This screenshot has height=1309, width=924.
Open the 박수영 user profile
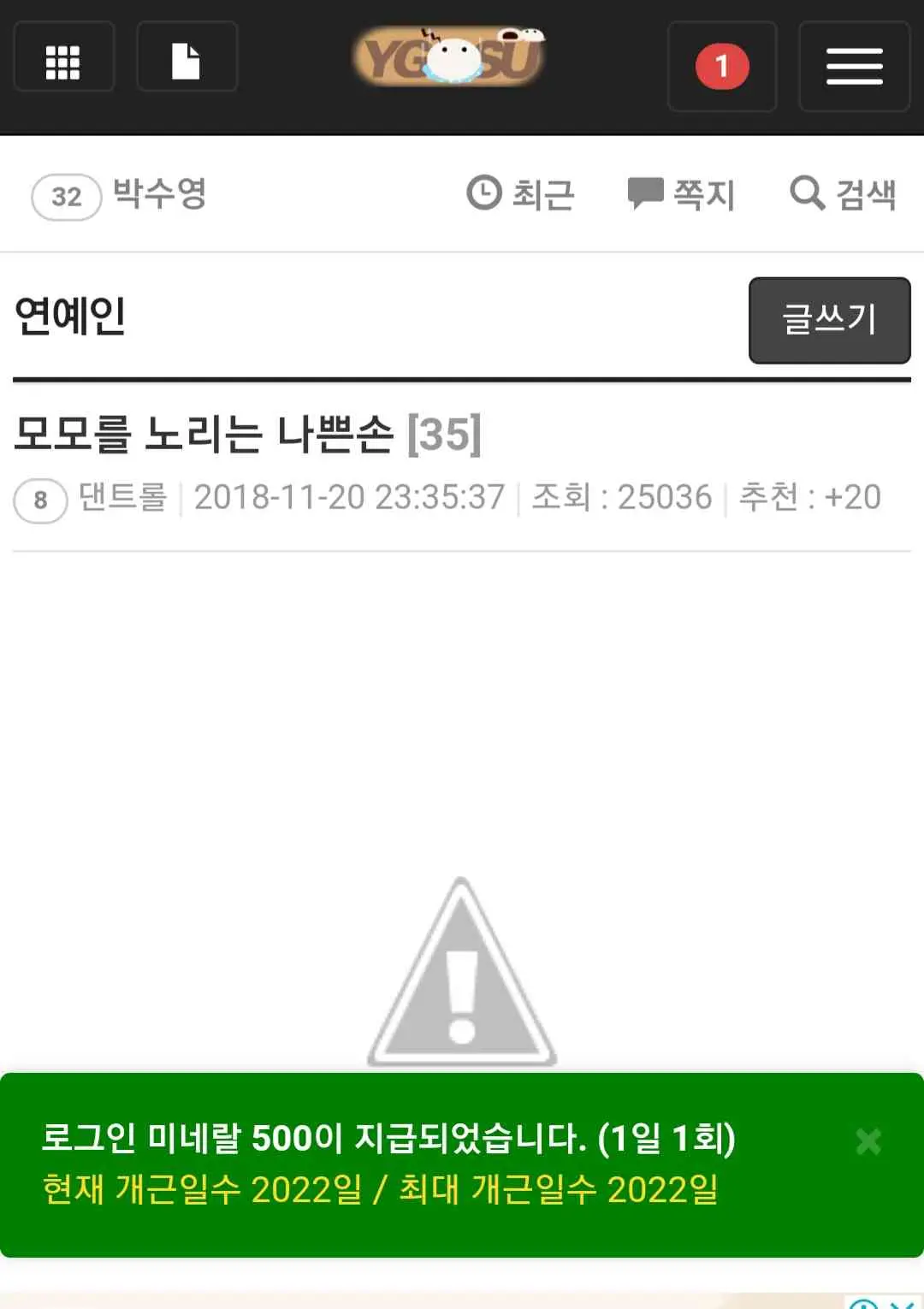(x=158, y=194)
